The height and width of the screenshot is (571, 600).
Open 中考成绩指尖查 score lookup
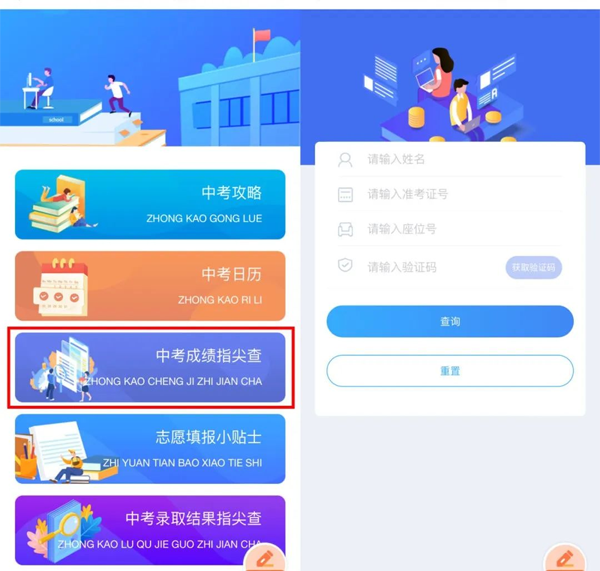pyautogui.click(x=150, y=367)
